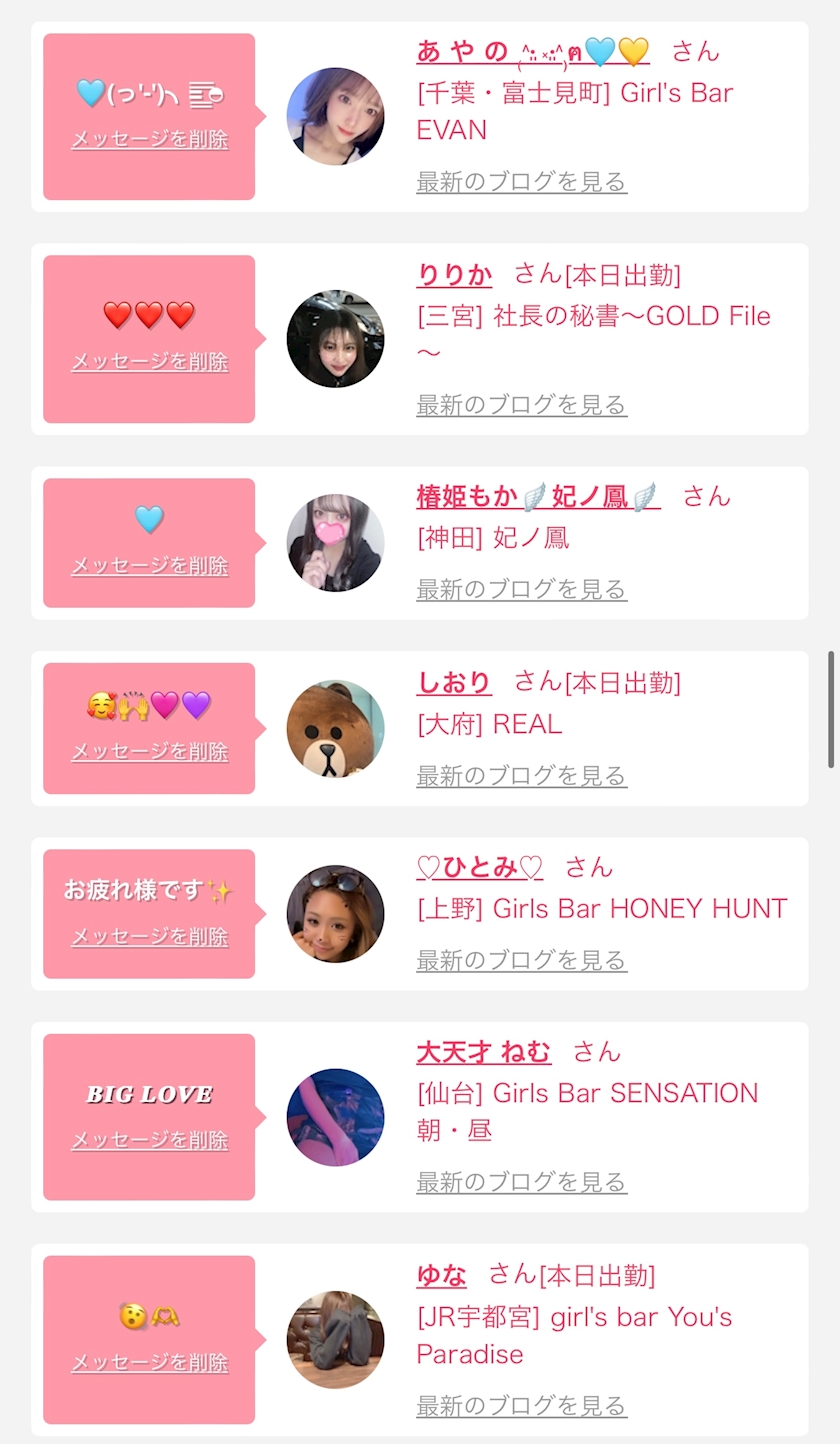View 大天才 ねむ's latest blog
The image size is (840, 1444).
coord(521,1182)
